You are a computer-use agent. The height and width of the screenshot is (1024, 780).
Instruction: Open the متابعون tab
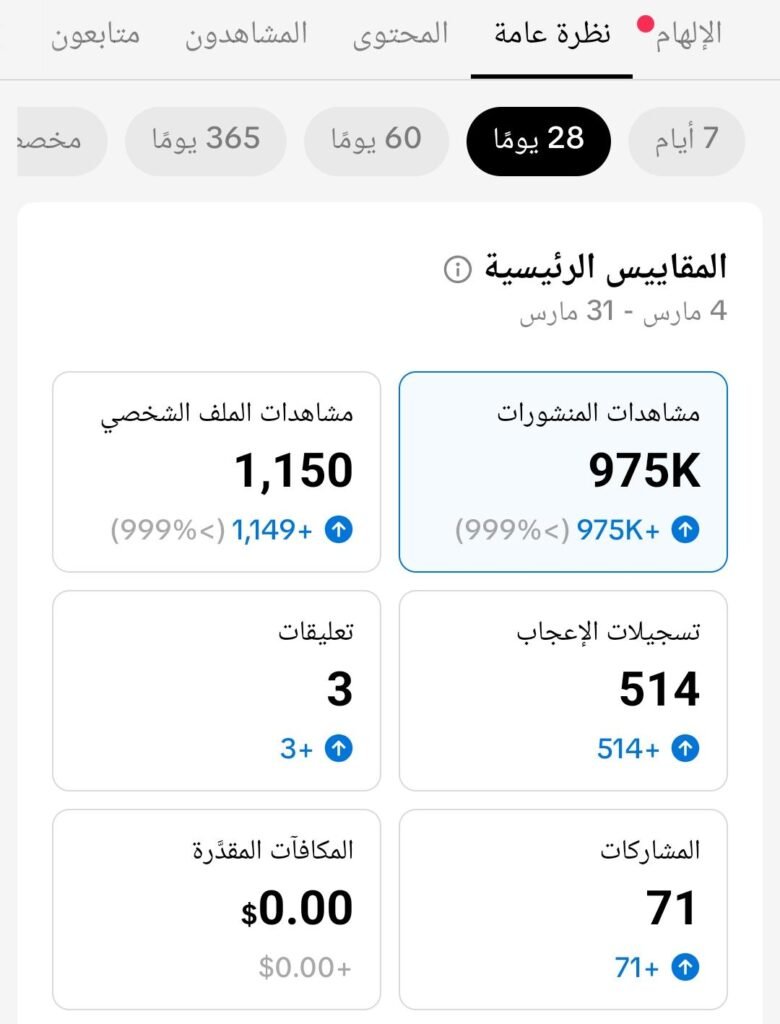pyautogui.click(x=95, y=35)
